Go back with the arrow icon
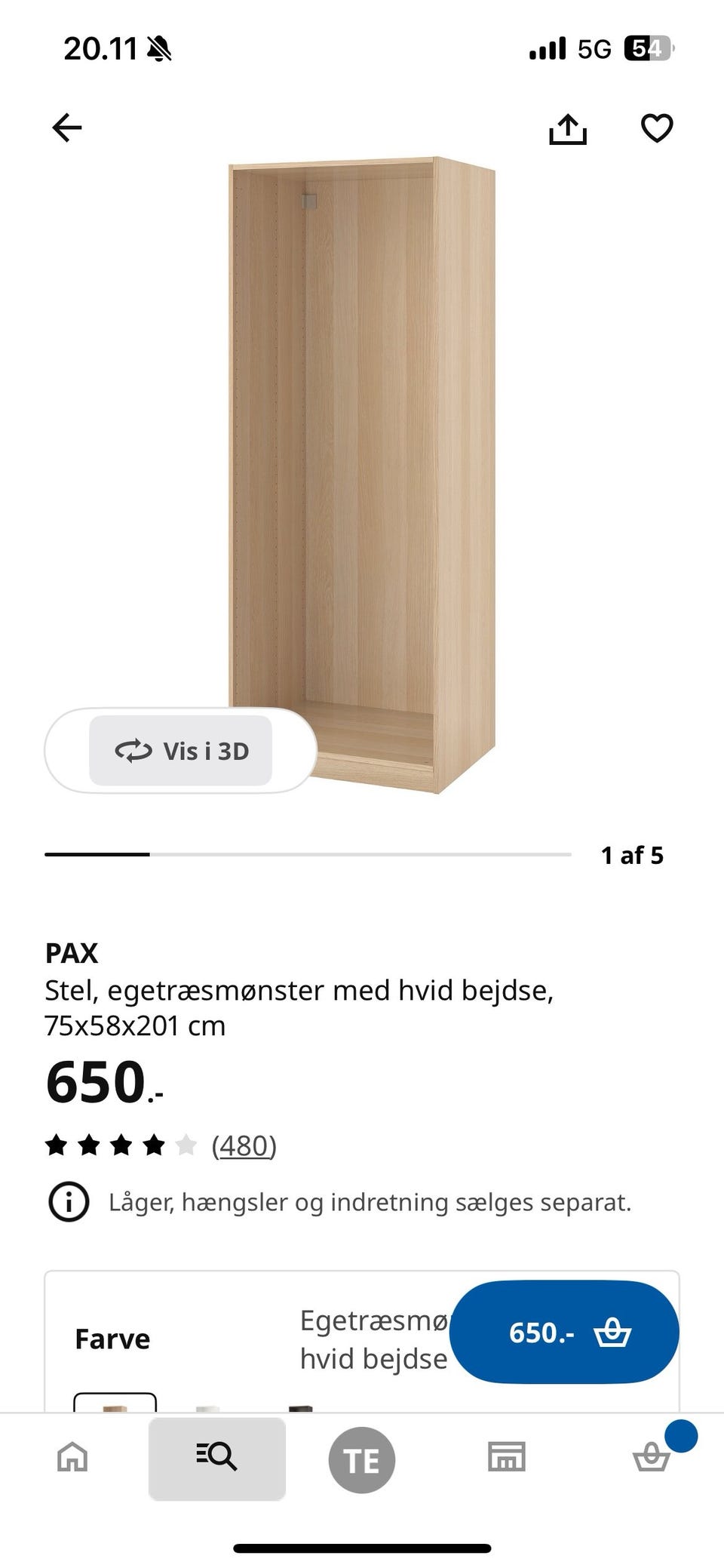 pos(66,128)
